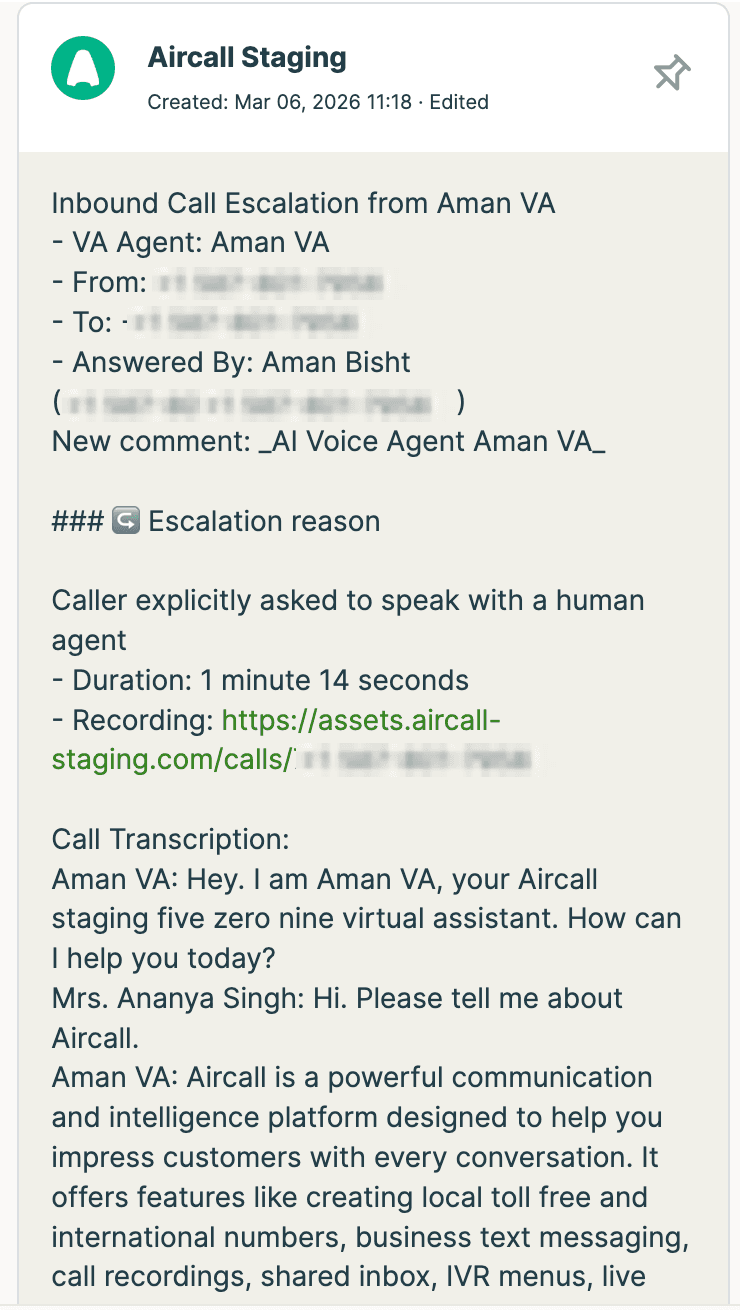Click the green Aircall Staging logo icon
740x1310 pixels.
(x=83, y=68)
